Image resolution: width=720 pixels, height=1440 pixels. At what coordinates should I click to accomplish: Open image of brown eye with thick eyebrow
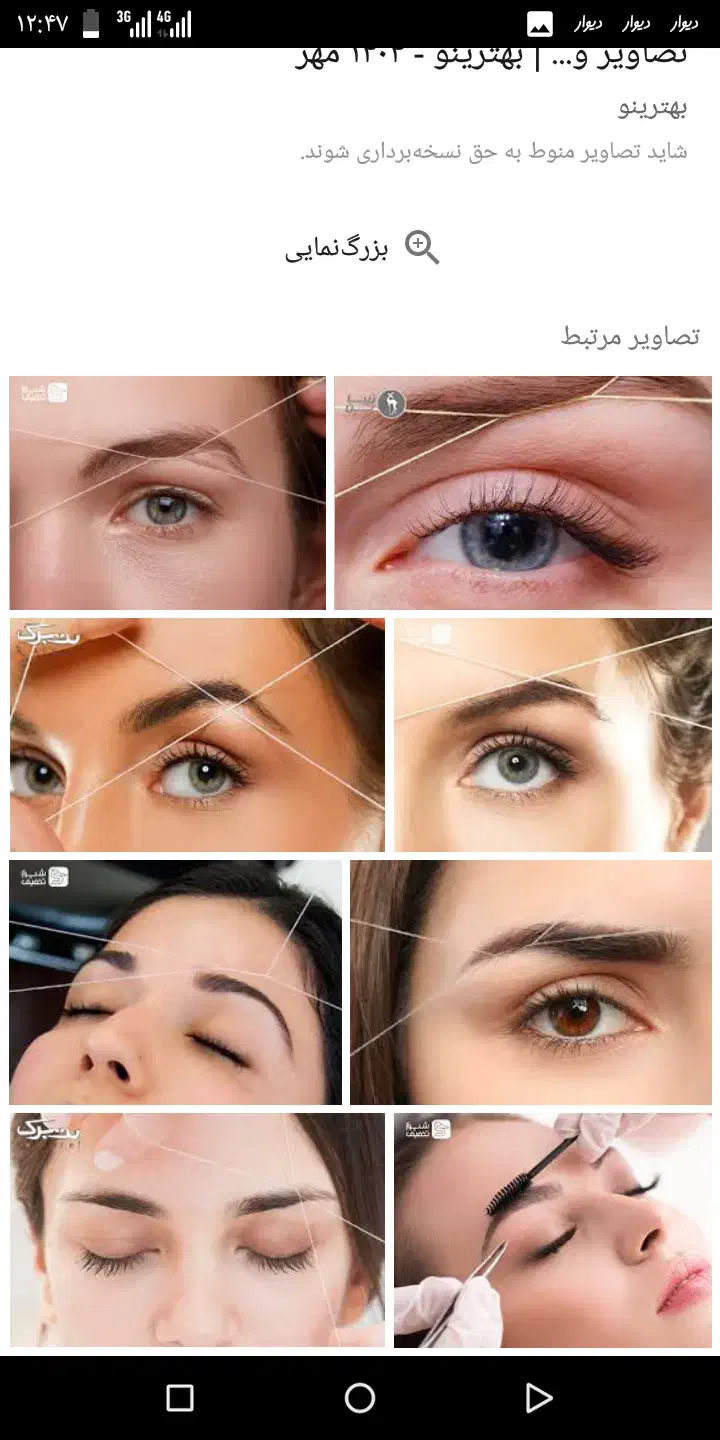530,982
